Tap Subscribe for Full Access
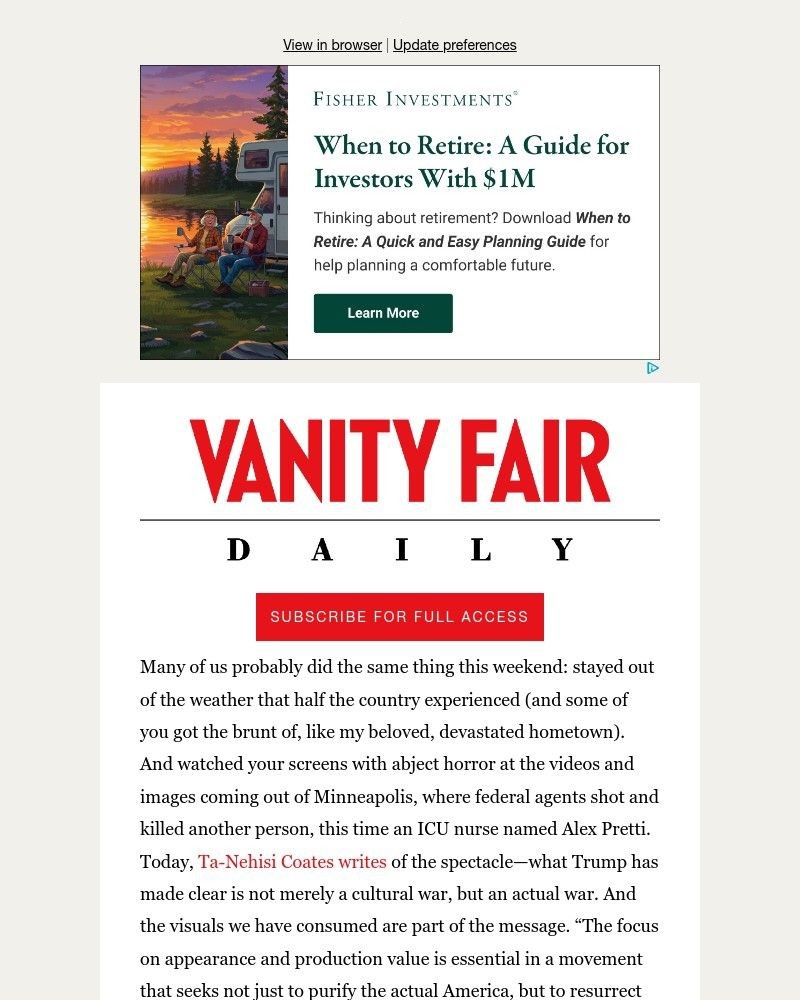Viewport: 800px width, 1000px height. [x=400, y=617]
